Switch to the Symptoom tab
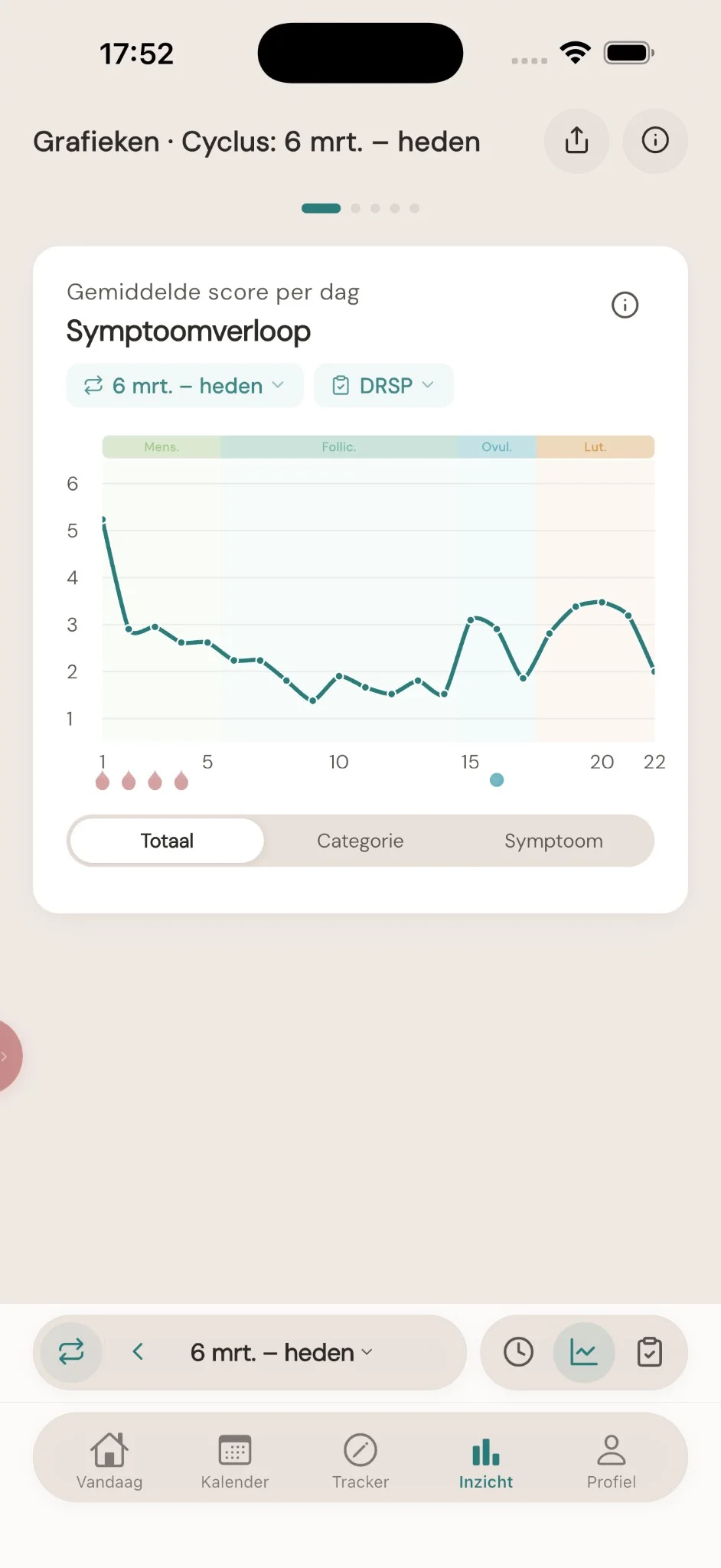The image size is (721, 1568). [553, 840]
